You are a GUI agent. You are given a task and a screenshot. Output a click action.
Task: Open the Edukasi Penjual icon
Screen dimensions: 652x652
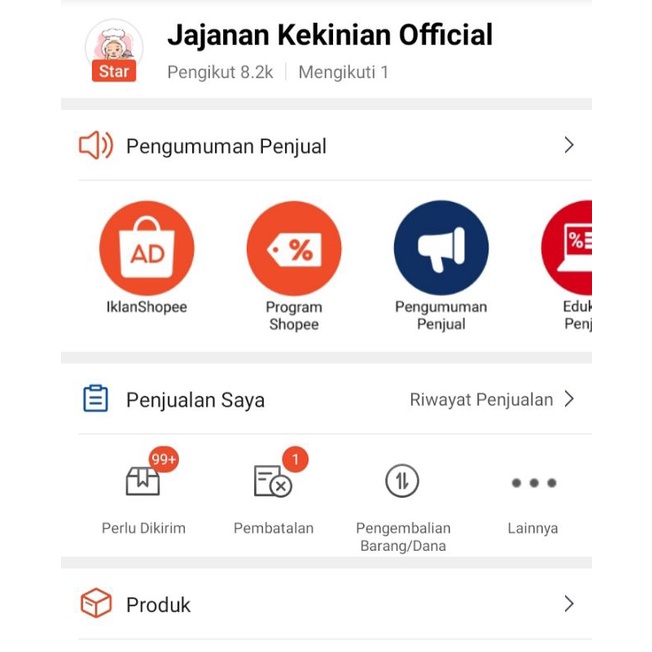(570, 249)
